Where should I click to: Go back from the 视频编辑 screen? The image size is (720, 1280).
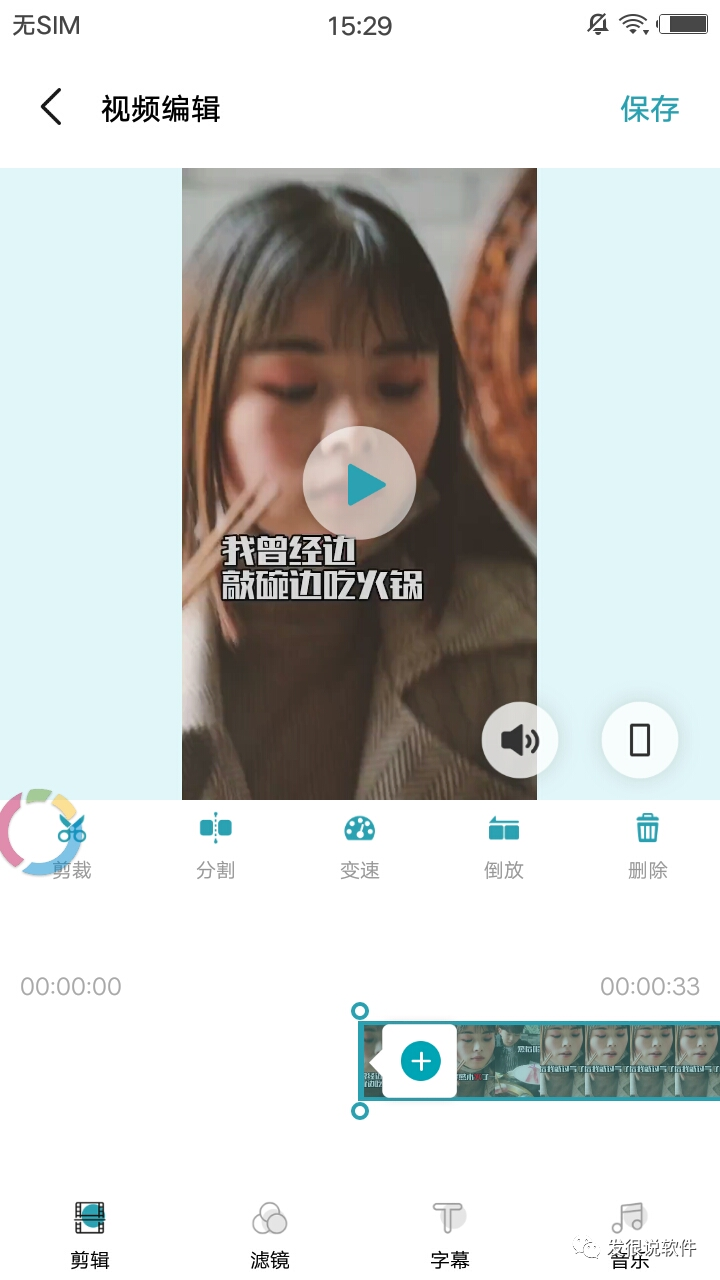[x=51, y=108]
